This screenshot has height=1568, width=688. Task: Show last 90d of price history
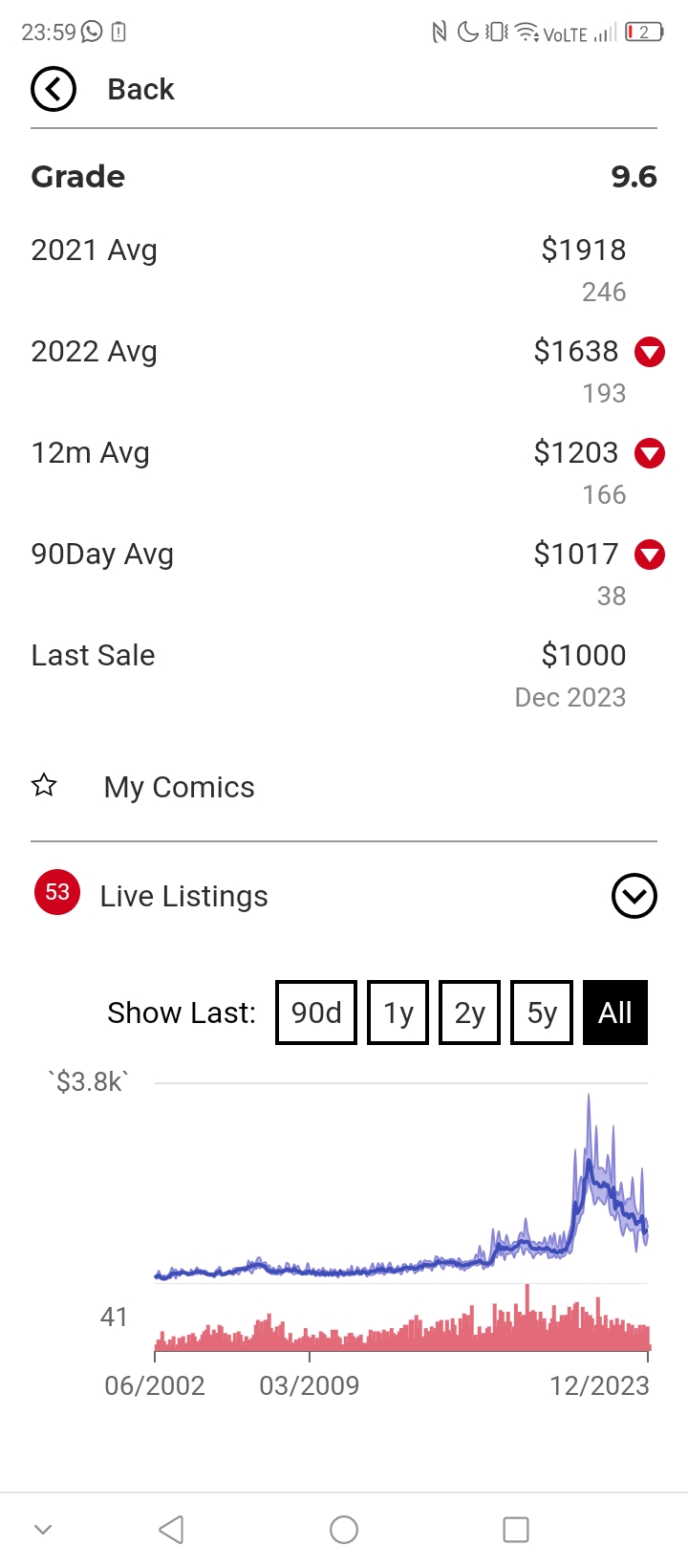pos(316,1013)
